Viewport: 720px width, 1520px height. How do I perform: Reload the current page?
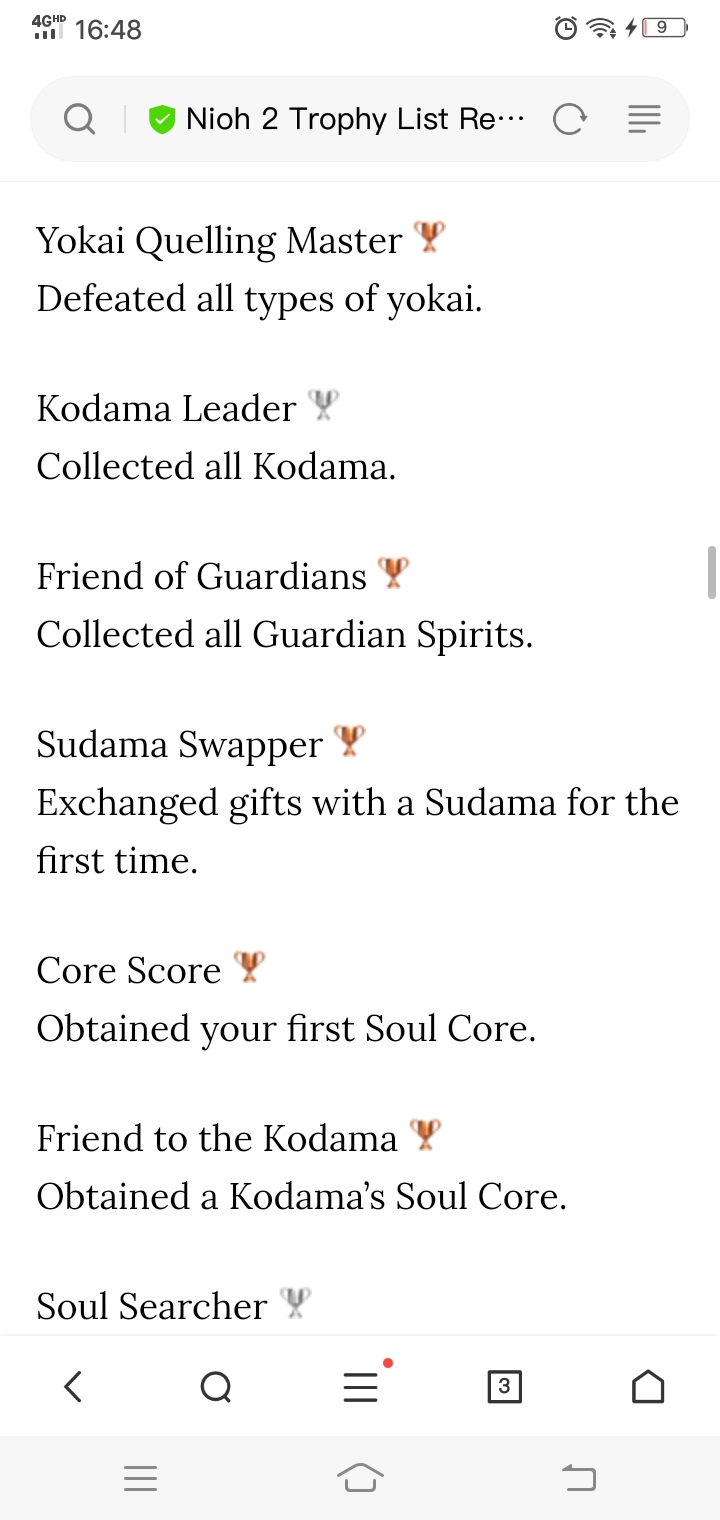coord(569,120)
